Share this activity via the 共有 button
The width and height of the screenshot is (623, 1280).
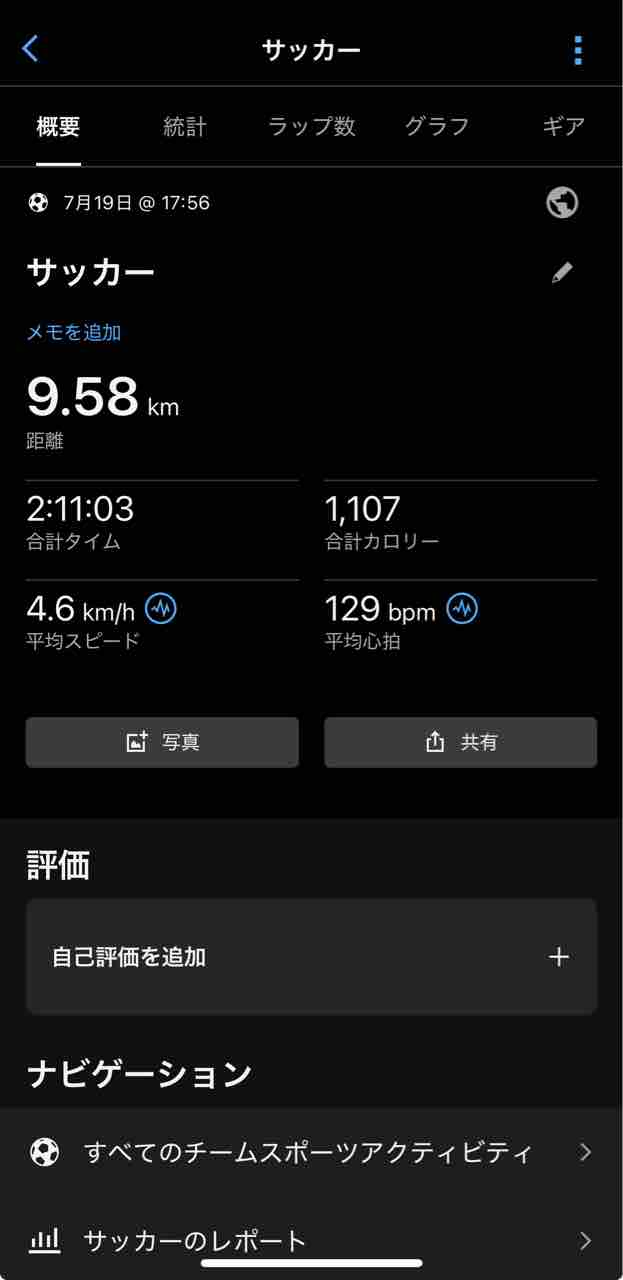click(460, 742)
